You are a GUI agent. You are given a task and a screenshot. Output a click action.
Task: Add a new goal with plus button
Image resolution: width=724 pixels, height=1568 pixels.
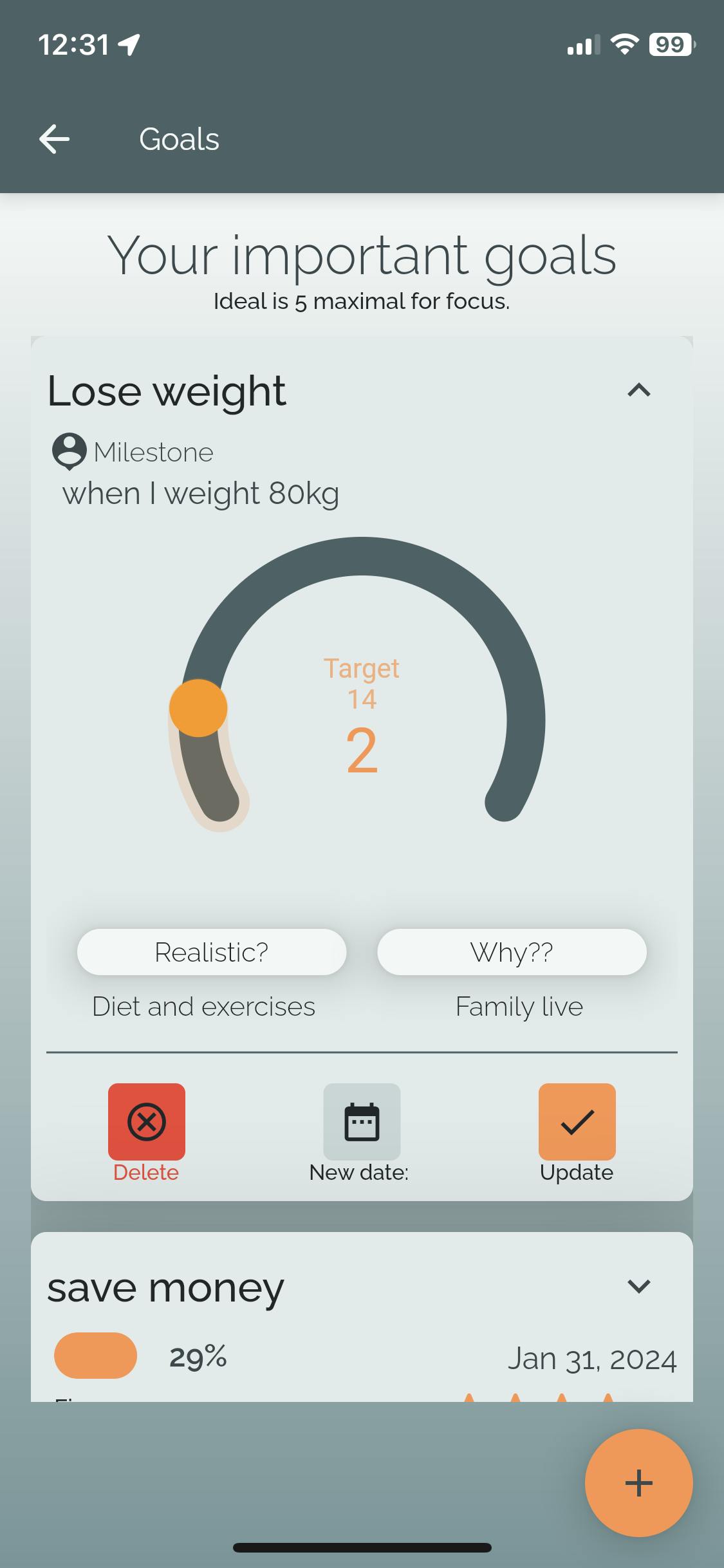point(638,1483)
